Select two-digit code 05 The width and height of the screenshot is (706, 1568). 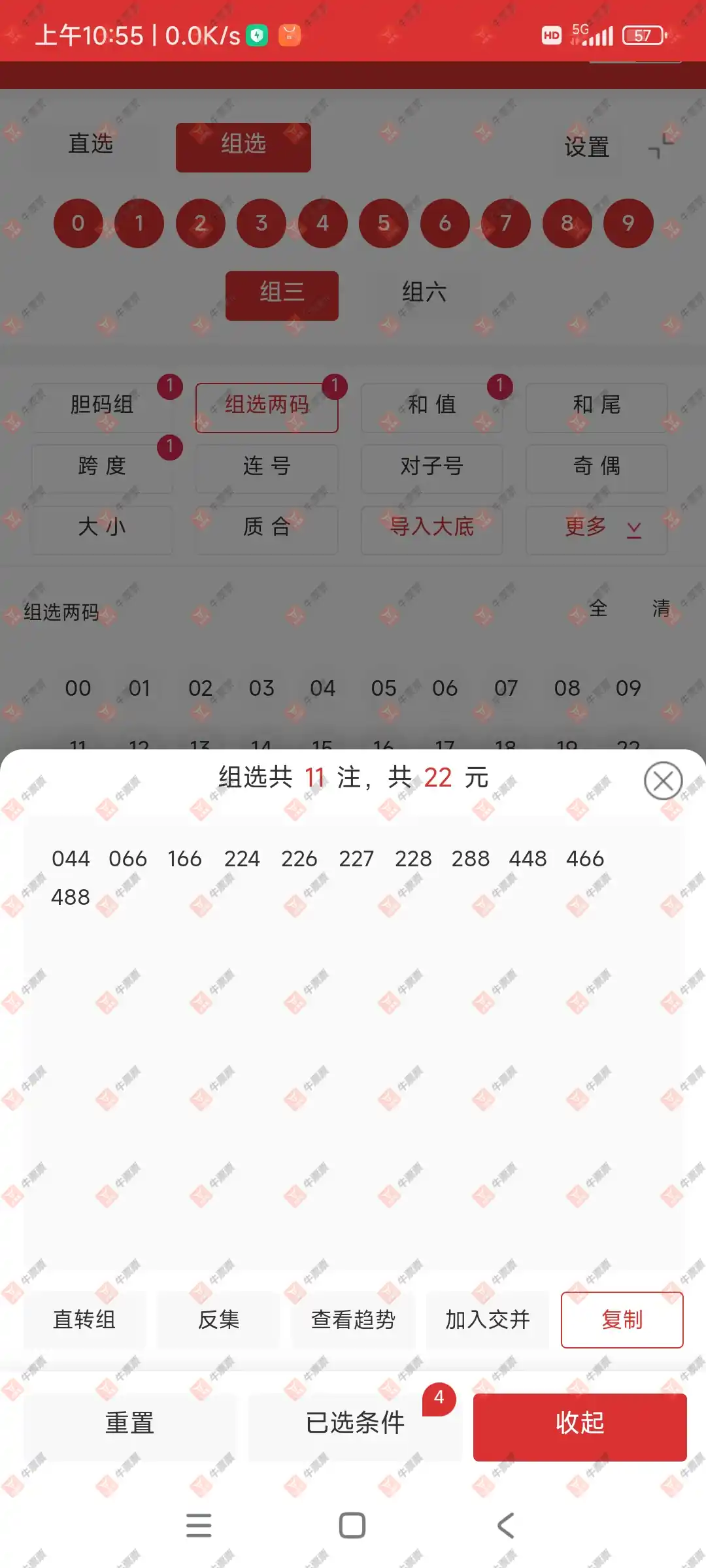384,688
